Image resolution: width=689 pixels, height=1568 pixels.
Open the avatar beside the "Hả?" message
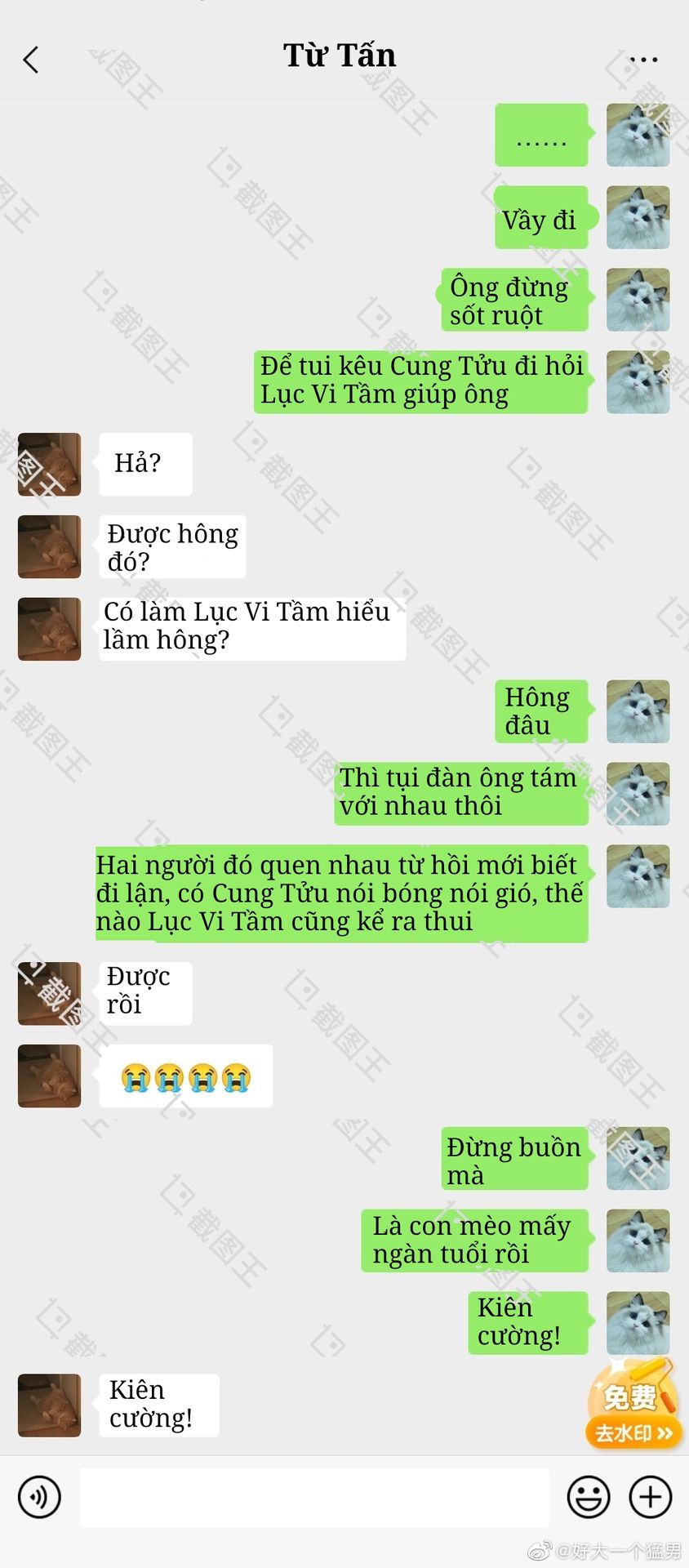coord(49,464)
